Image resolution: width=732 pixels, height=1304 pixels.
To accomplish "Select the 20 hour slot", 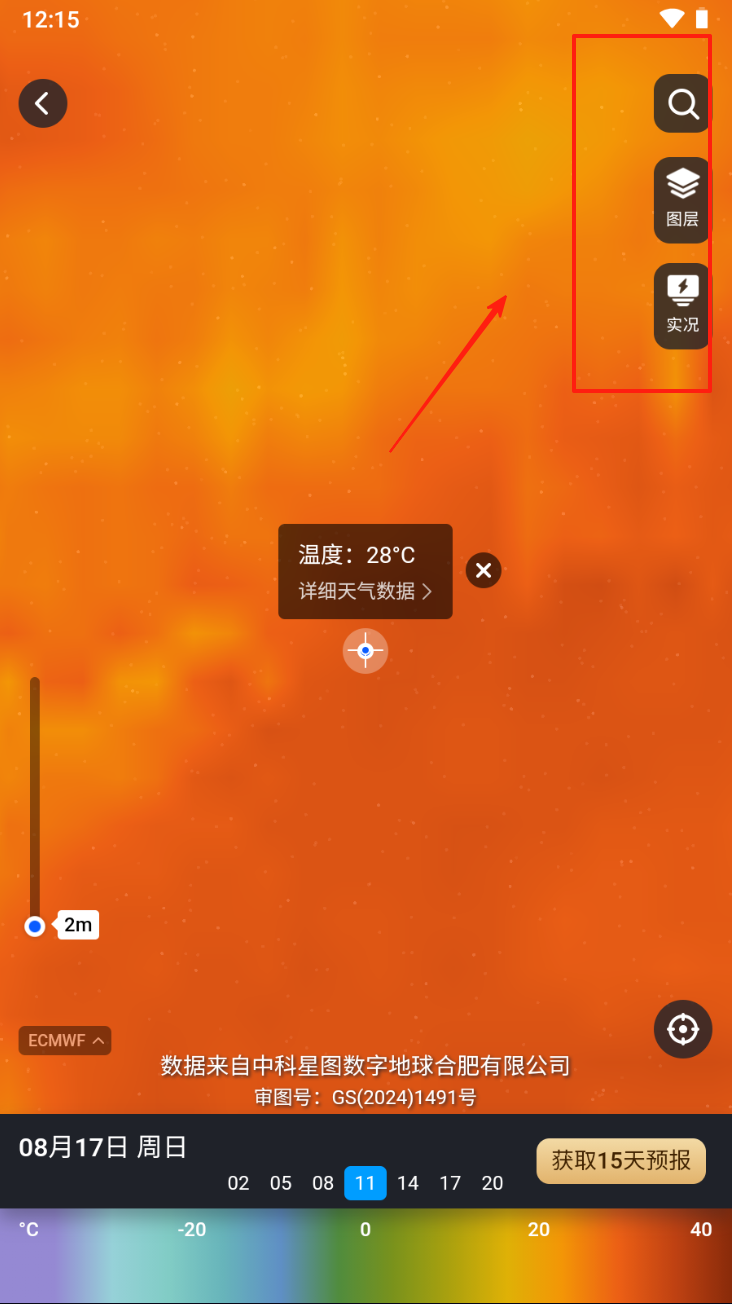I will (492, 1184).
